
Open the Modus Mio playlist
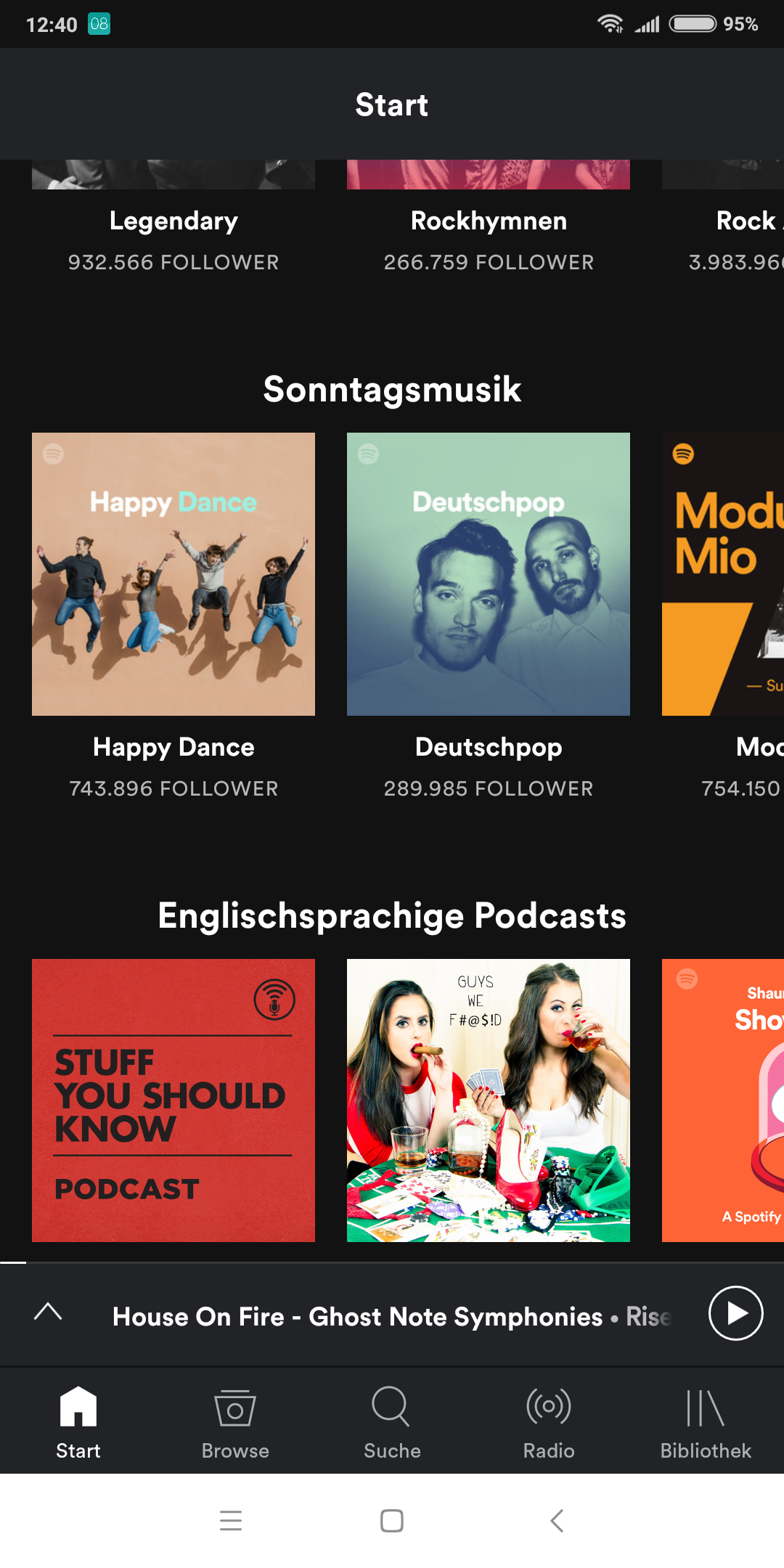coord(723,574)
